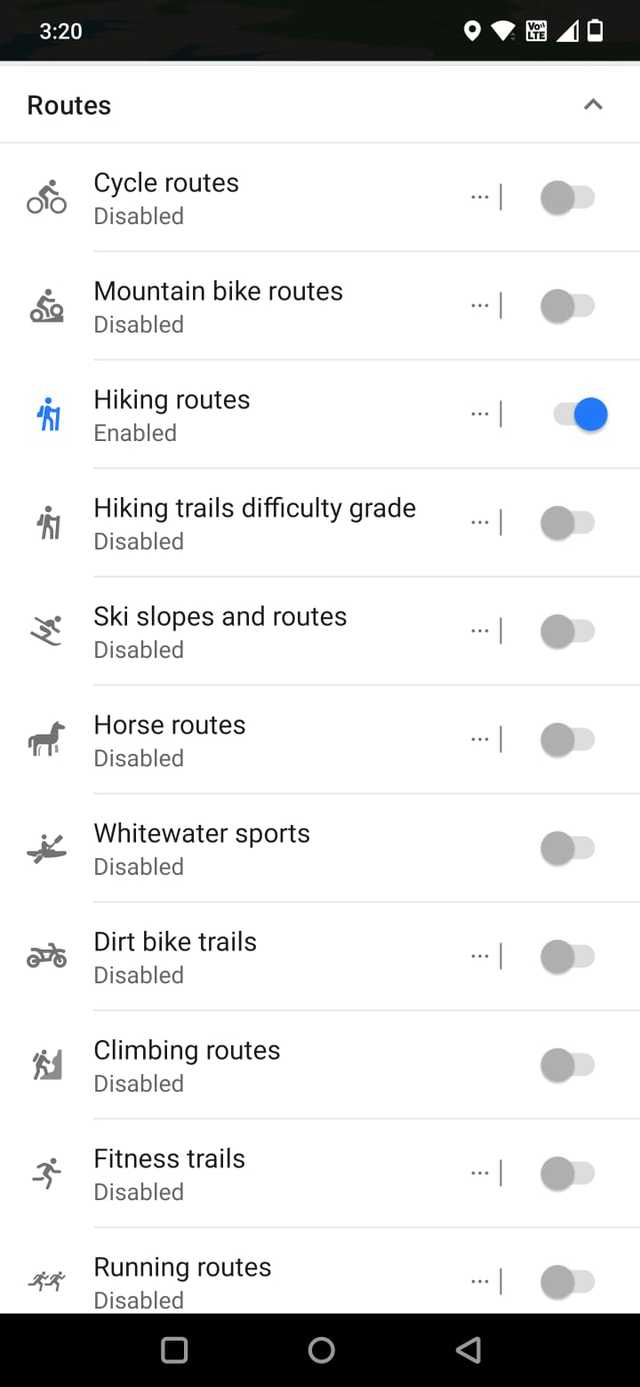Viewport: 640px width, 1387px height.
Task: Switch on Climbing routes
Action: pos(567,1065)
